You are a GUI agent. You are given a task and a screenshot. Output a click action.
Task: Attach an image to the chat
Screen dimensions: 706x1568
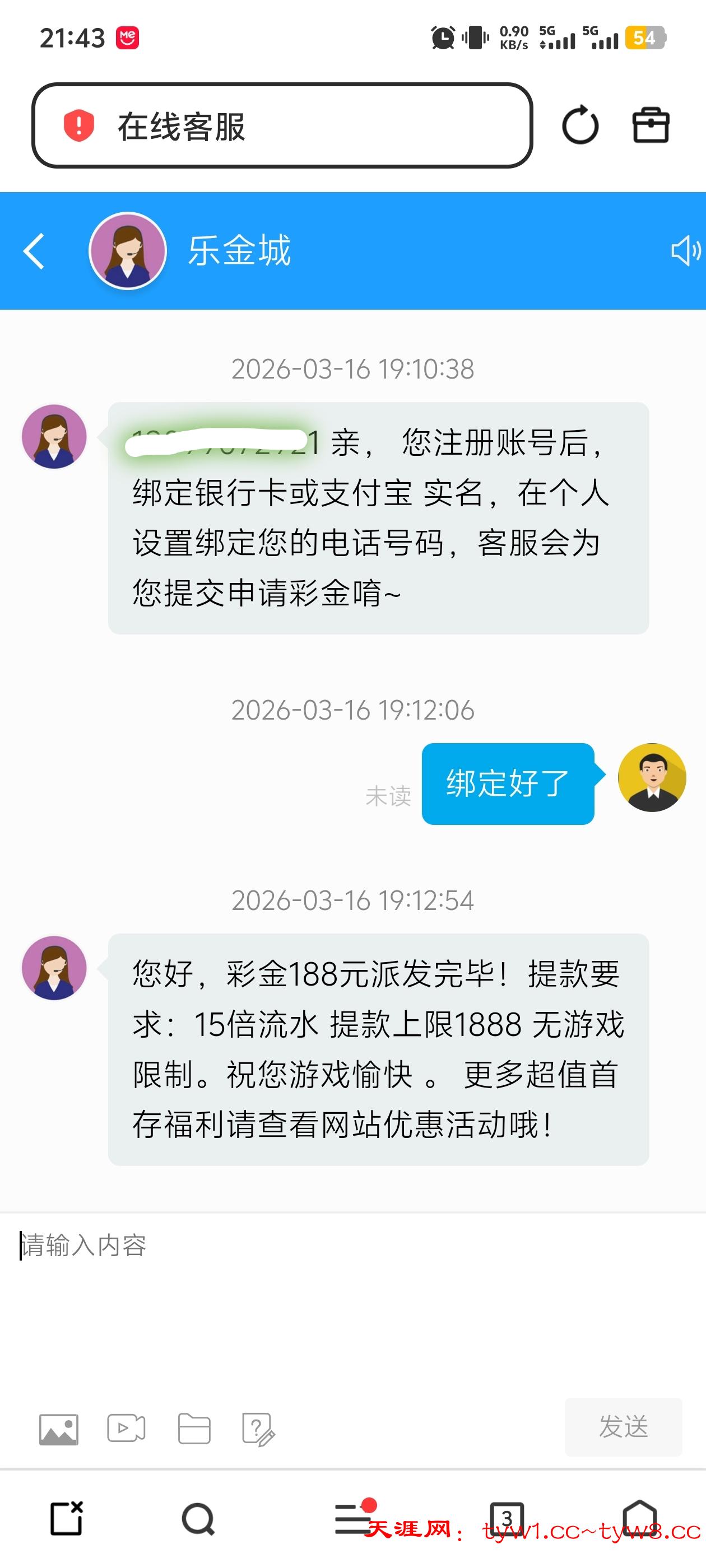(x=58, y=1429)
